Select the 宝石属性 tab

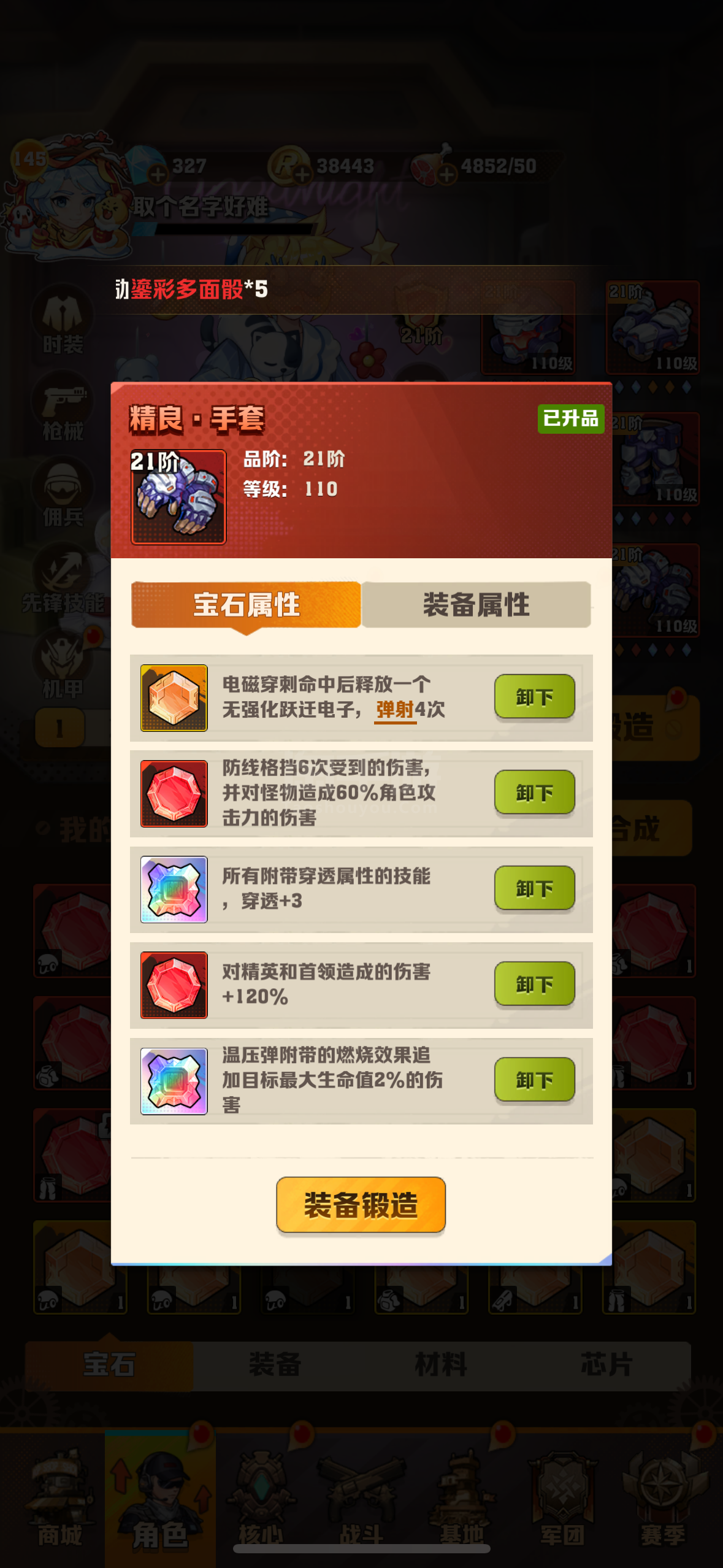pos(246,604)
